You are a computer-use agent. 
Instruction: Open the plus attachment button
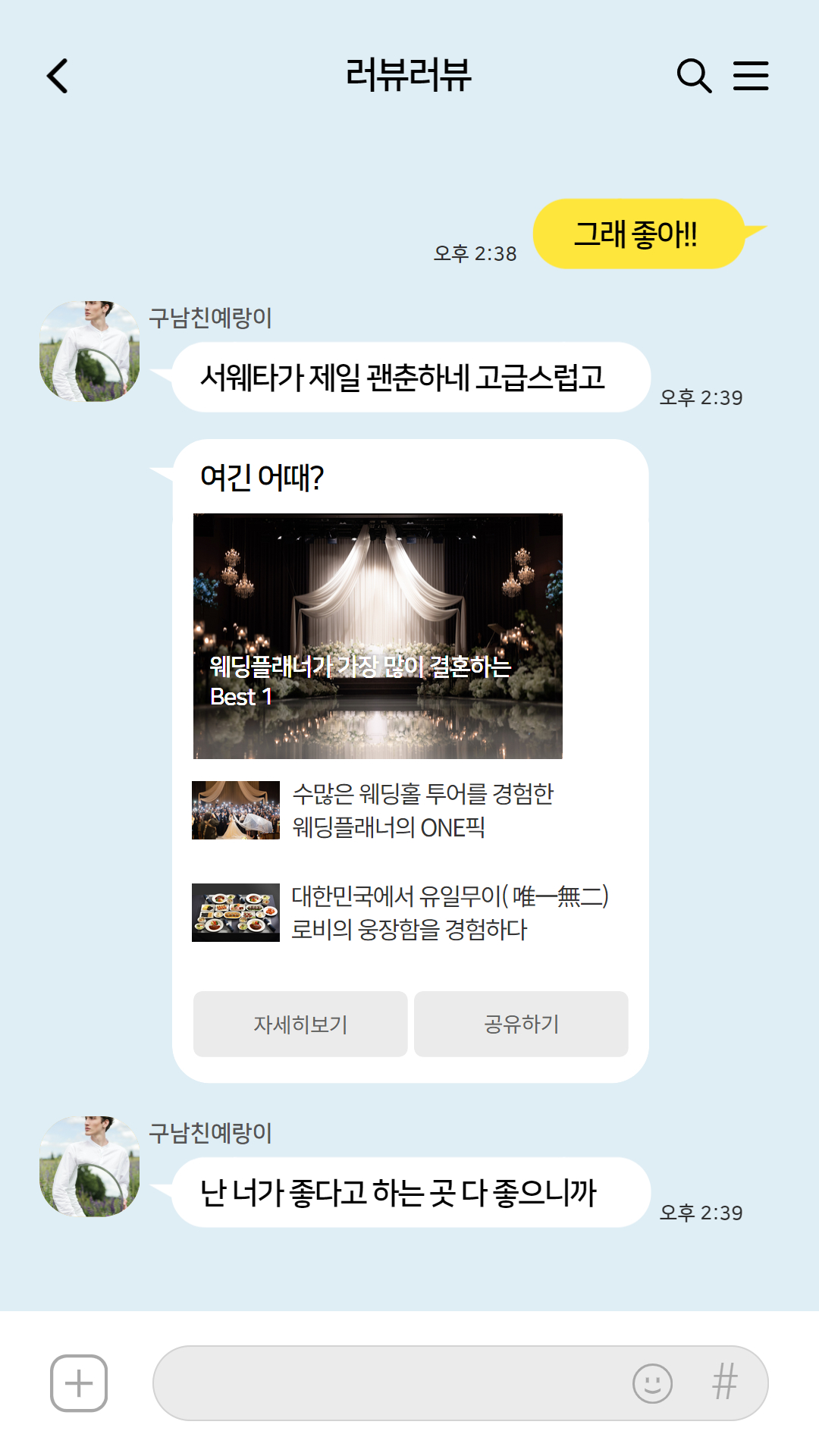click(x=79, y=1383)
